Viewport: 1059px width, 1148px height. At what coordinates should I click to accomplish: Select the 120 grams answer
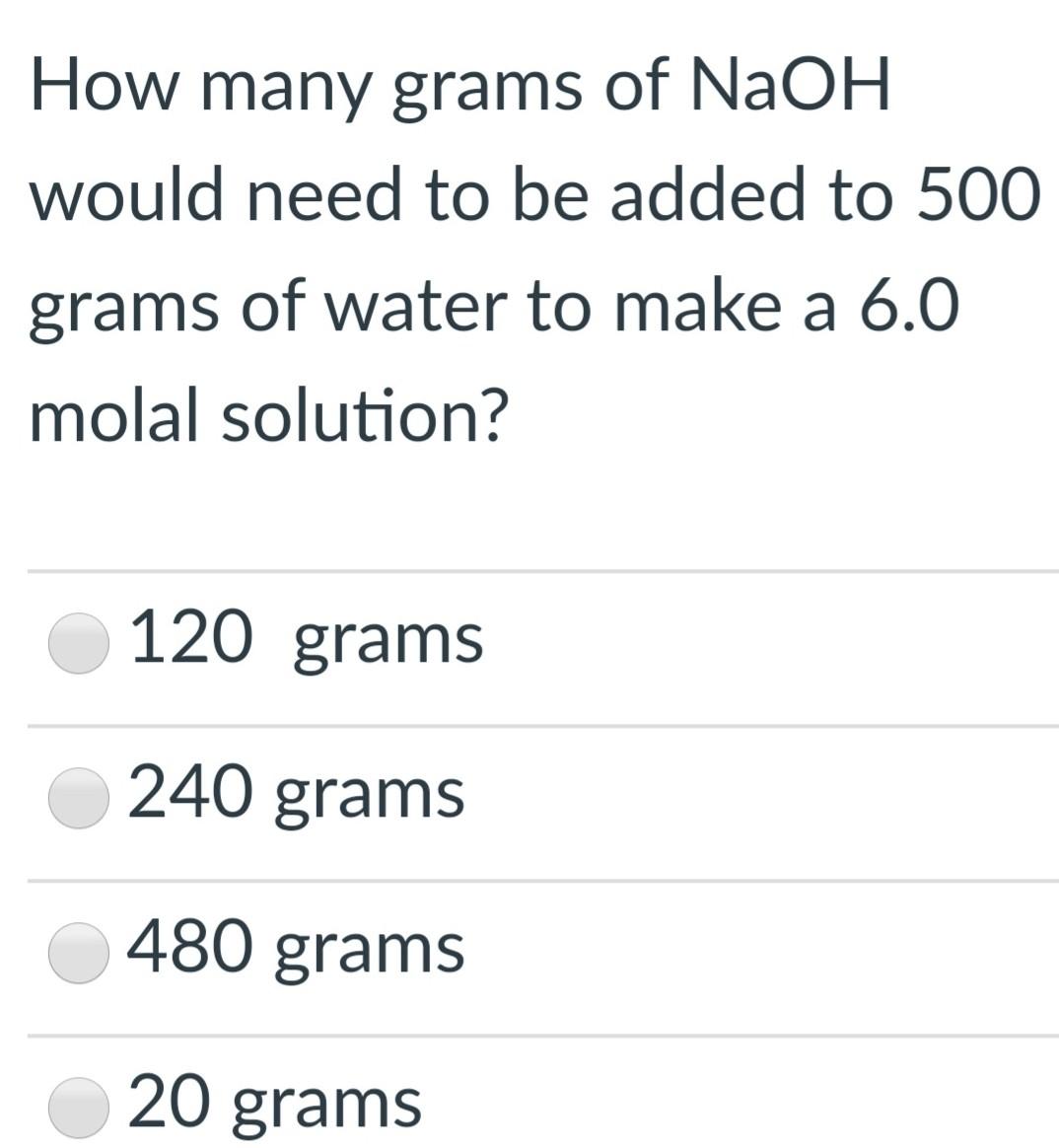(78, 644)
